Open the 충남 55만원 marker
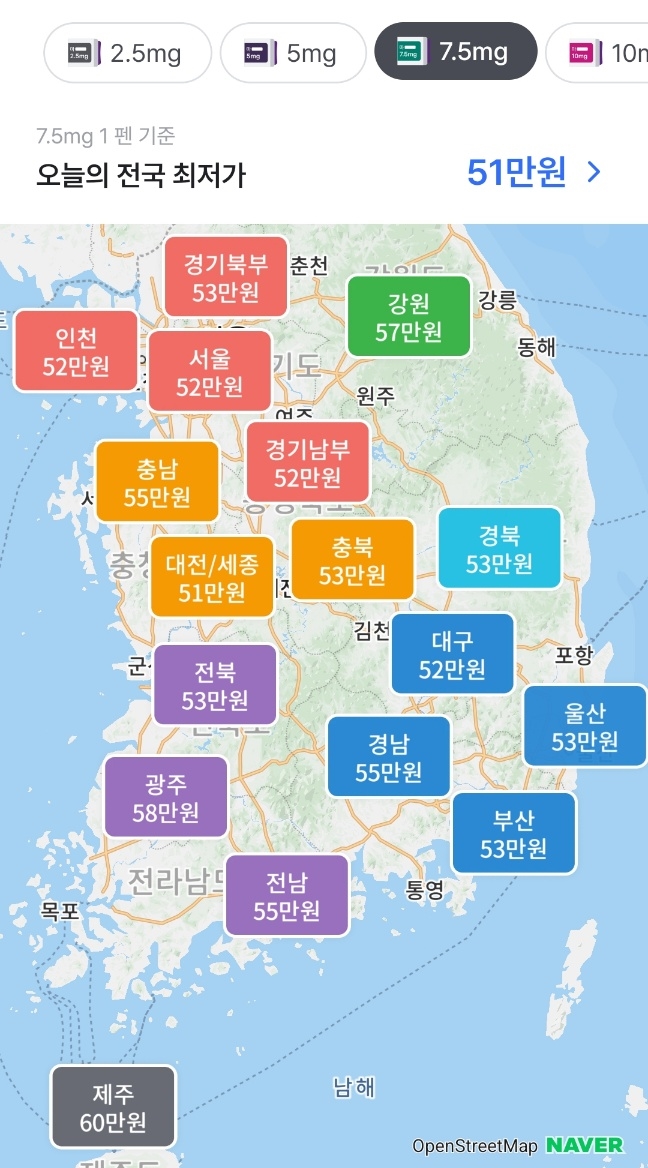This screenshot has width=648, height=1168. (x=157, y=481)
